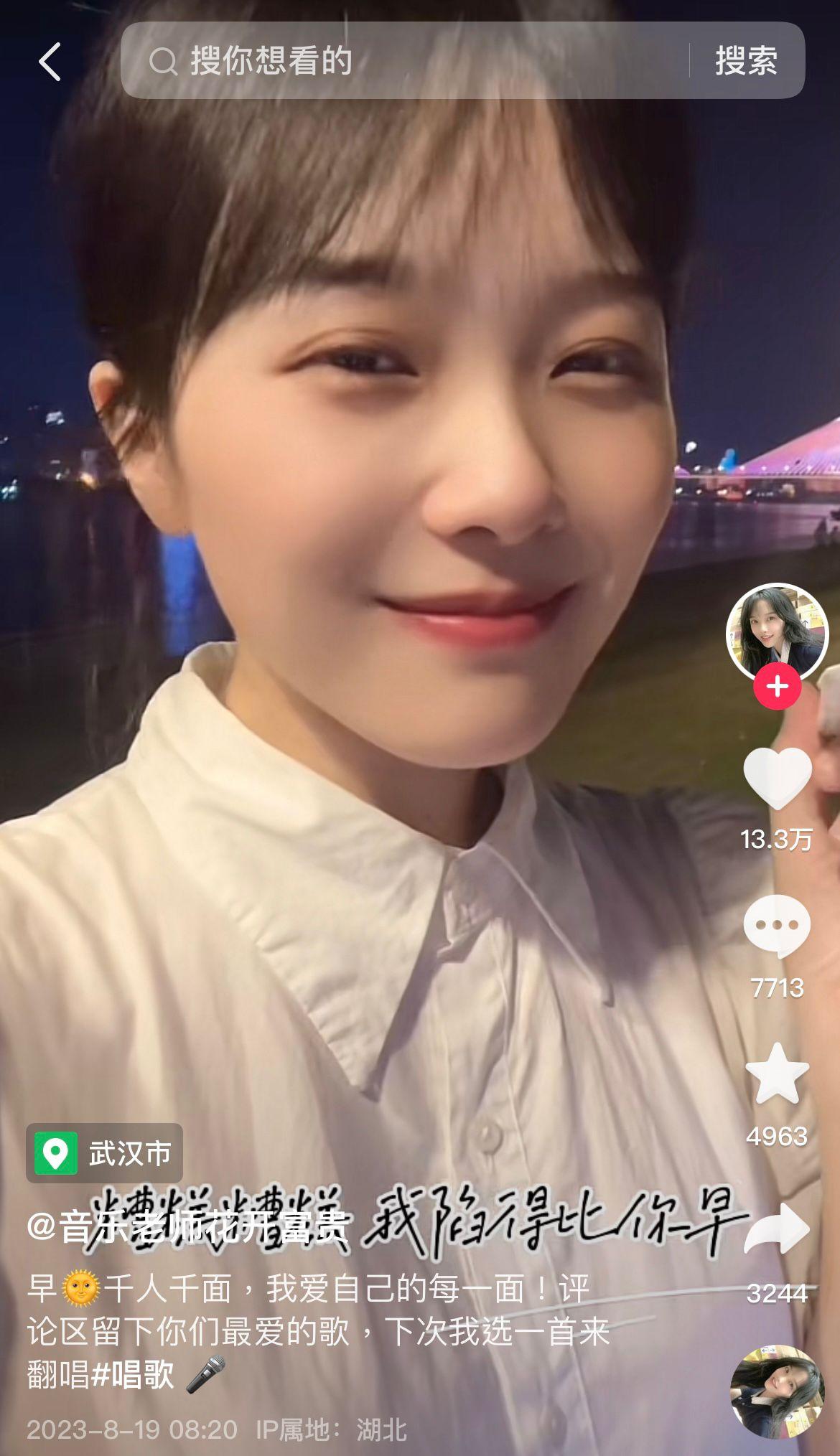
Task: Open @音乐老师花开富贵 profile link
Action: (188, 1227)
